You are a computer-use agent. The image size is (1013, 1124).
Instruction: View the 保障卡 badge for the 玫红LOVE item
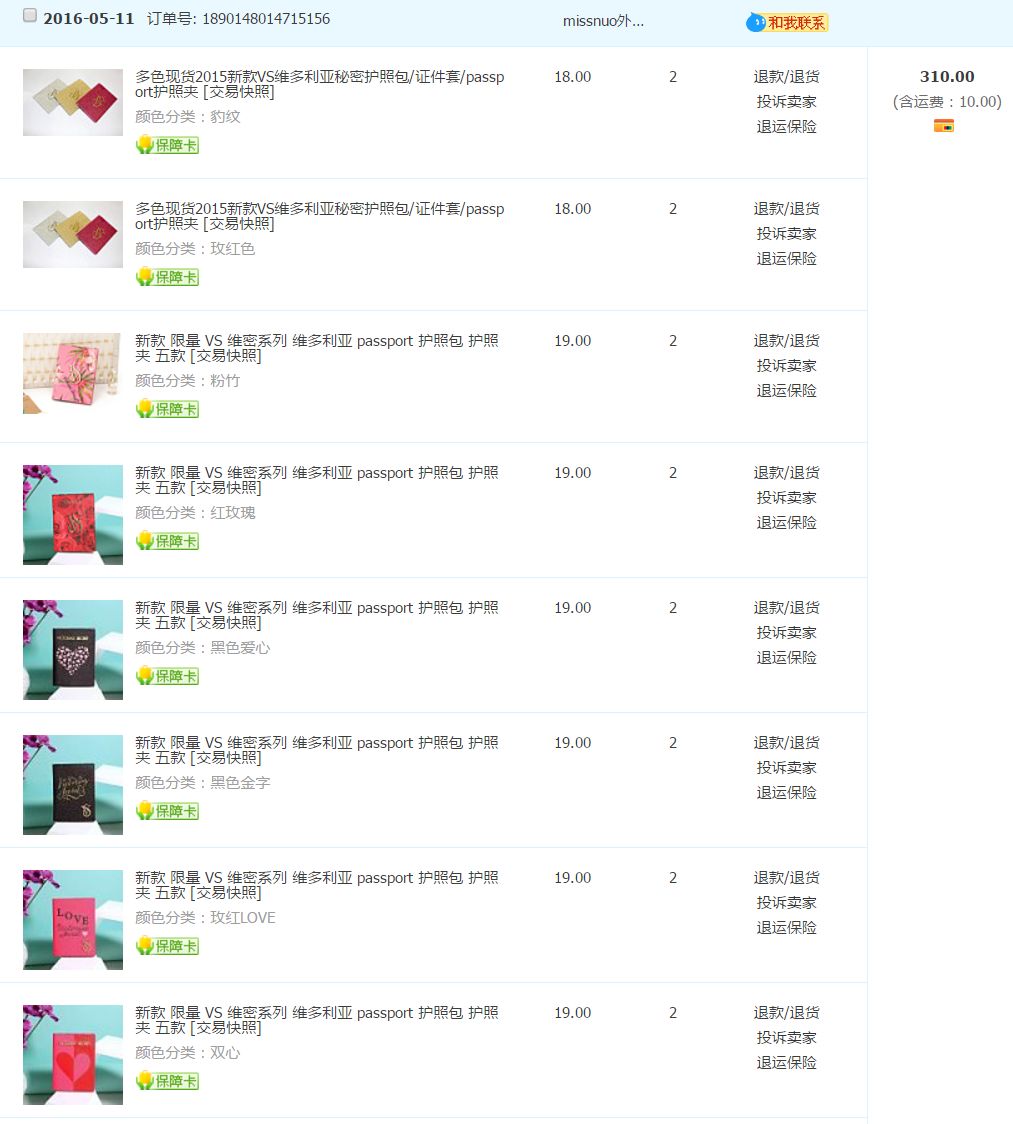point(167,946)
